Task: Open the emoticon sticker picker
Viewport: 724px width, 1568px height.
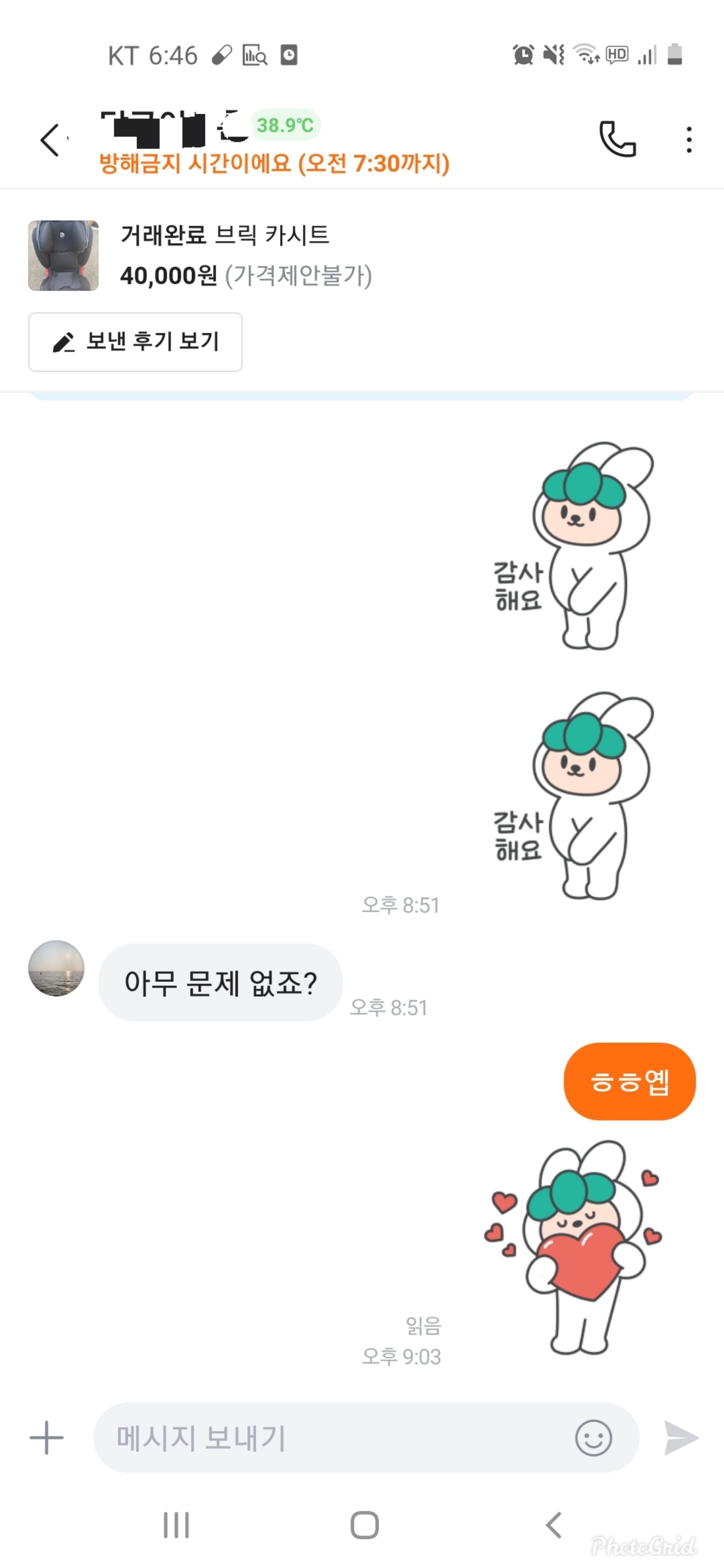Action: pyautogui.click(x=593, y=1438)
